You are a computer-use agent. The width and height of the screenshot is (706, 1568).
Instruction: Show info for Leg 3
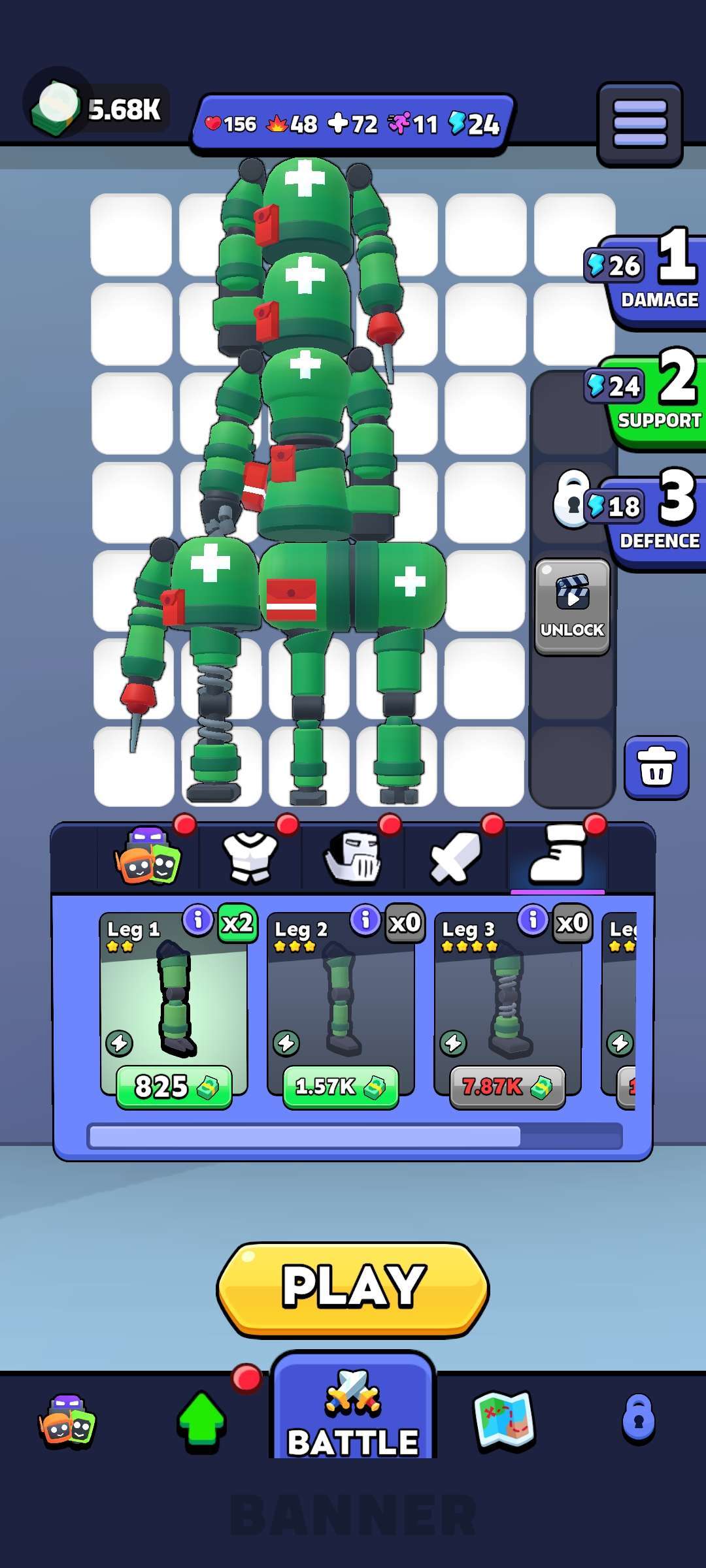[x=533, y=920]
